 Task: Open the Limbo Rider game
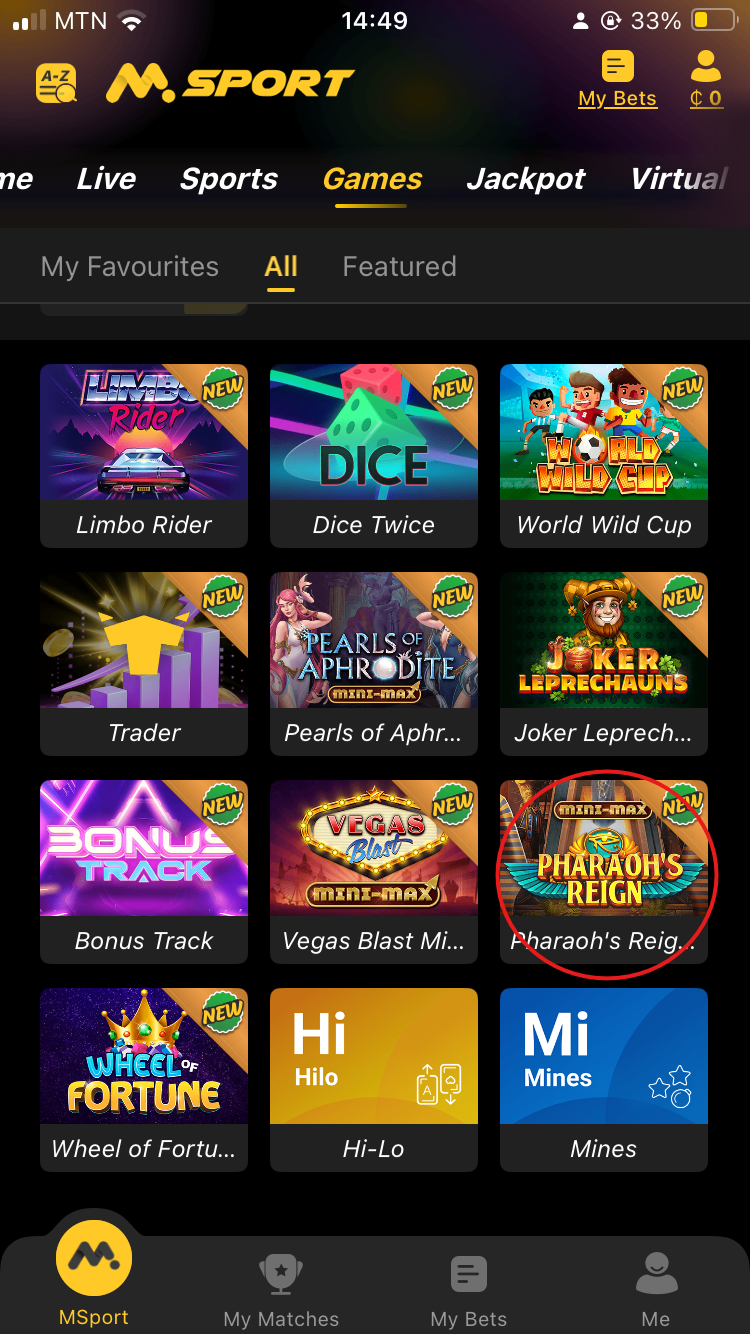[144, 455]
